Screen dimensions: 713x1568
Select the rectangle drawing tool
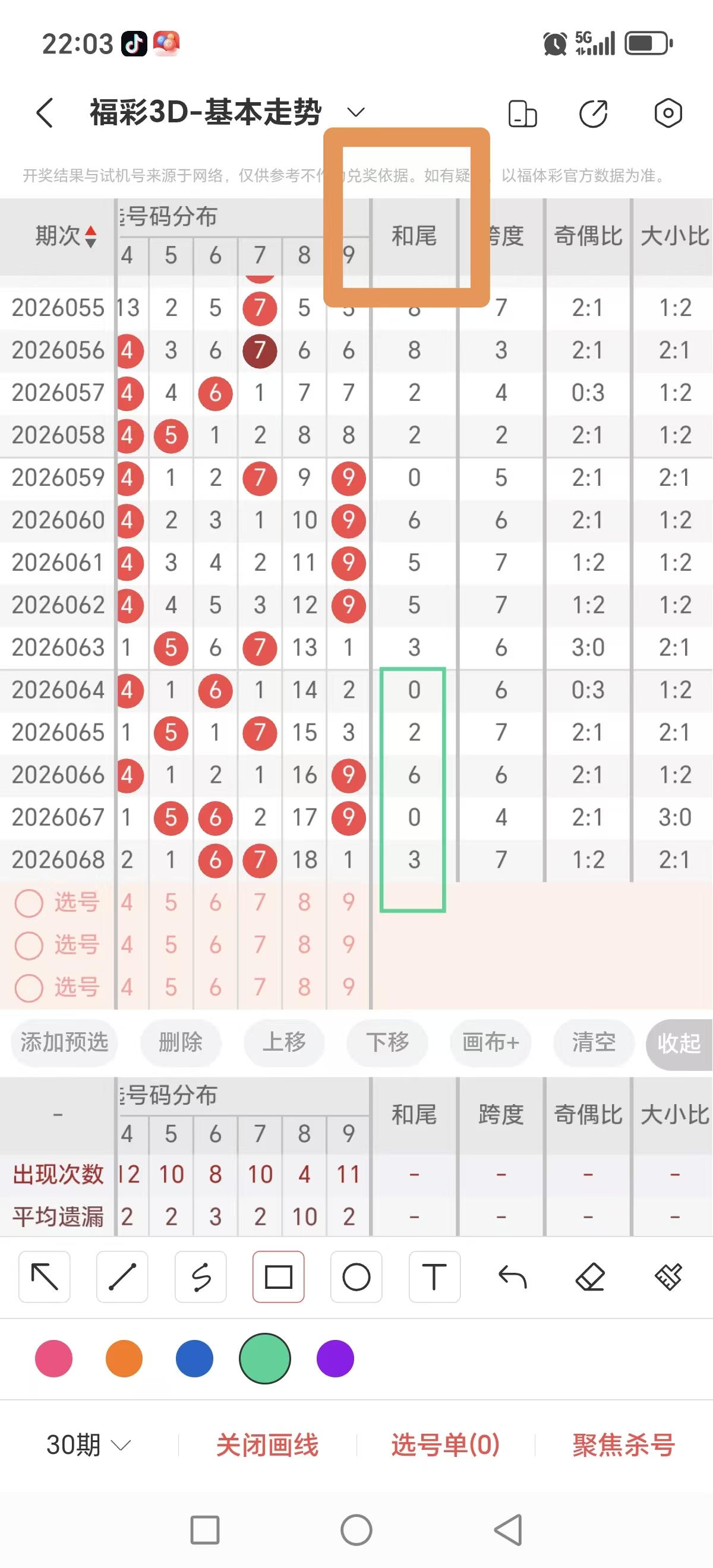coord(278,1278)
